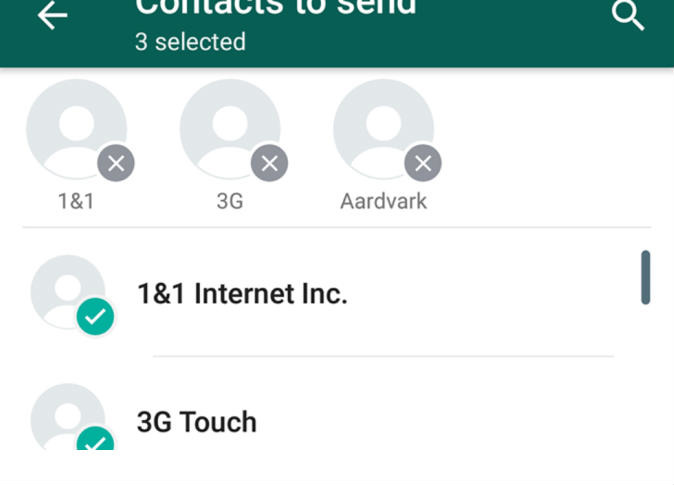Open contact search
Screen dimensions: 674x485
628,16
